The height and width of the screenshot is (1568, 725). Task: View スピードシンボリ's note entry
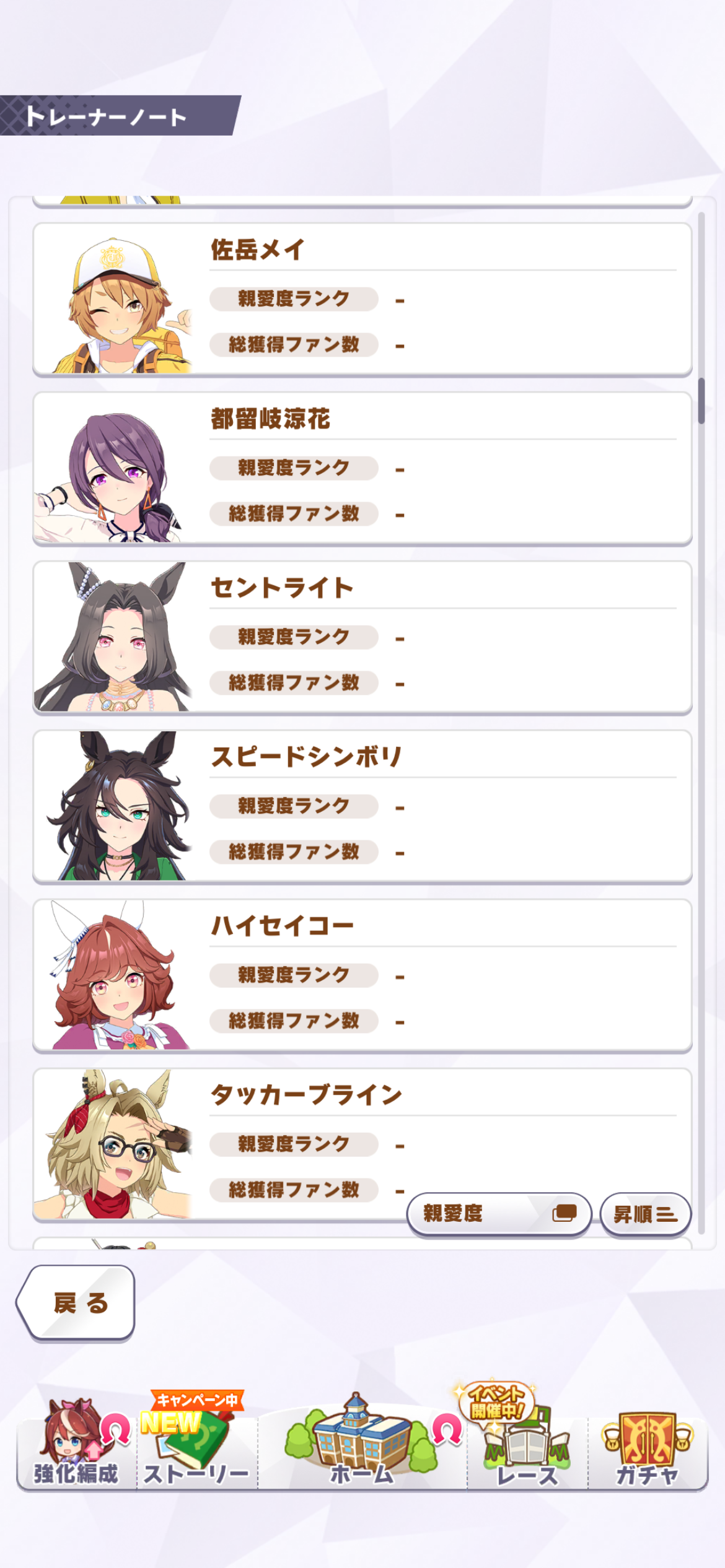click(x=362, y=806)
